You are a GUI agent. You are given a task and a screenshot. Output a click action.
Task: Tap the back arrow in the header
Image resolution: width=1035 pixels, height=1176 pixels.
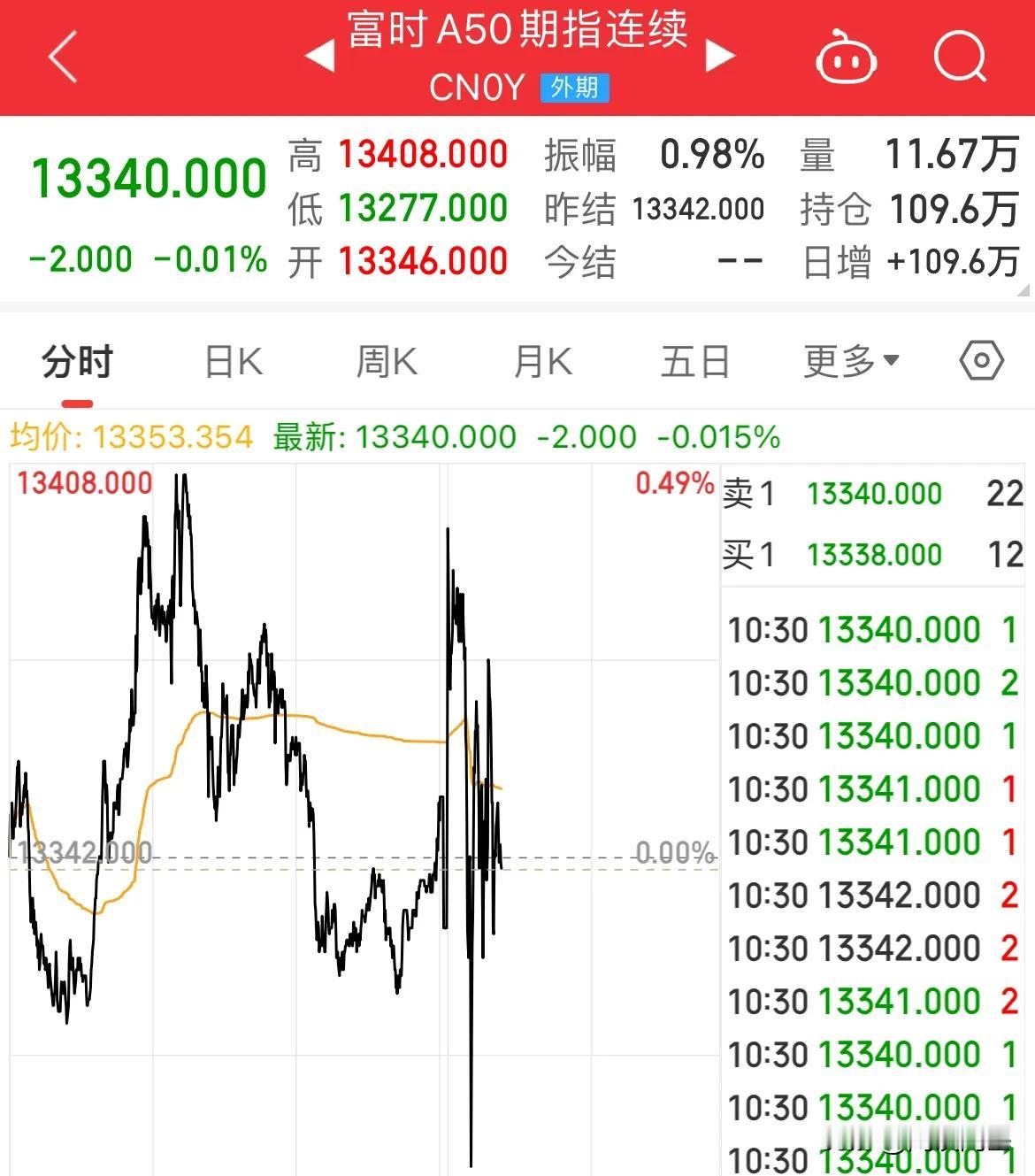(58, 57)
